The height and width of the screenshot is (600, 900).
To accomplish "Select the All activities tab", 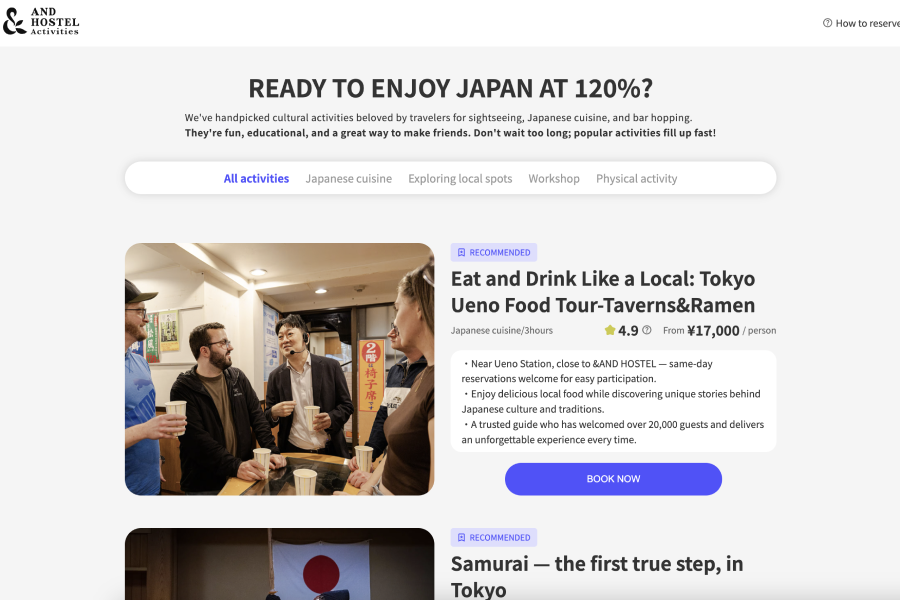I will (256, 179).
